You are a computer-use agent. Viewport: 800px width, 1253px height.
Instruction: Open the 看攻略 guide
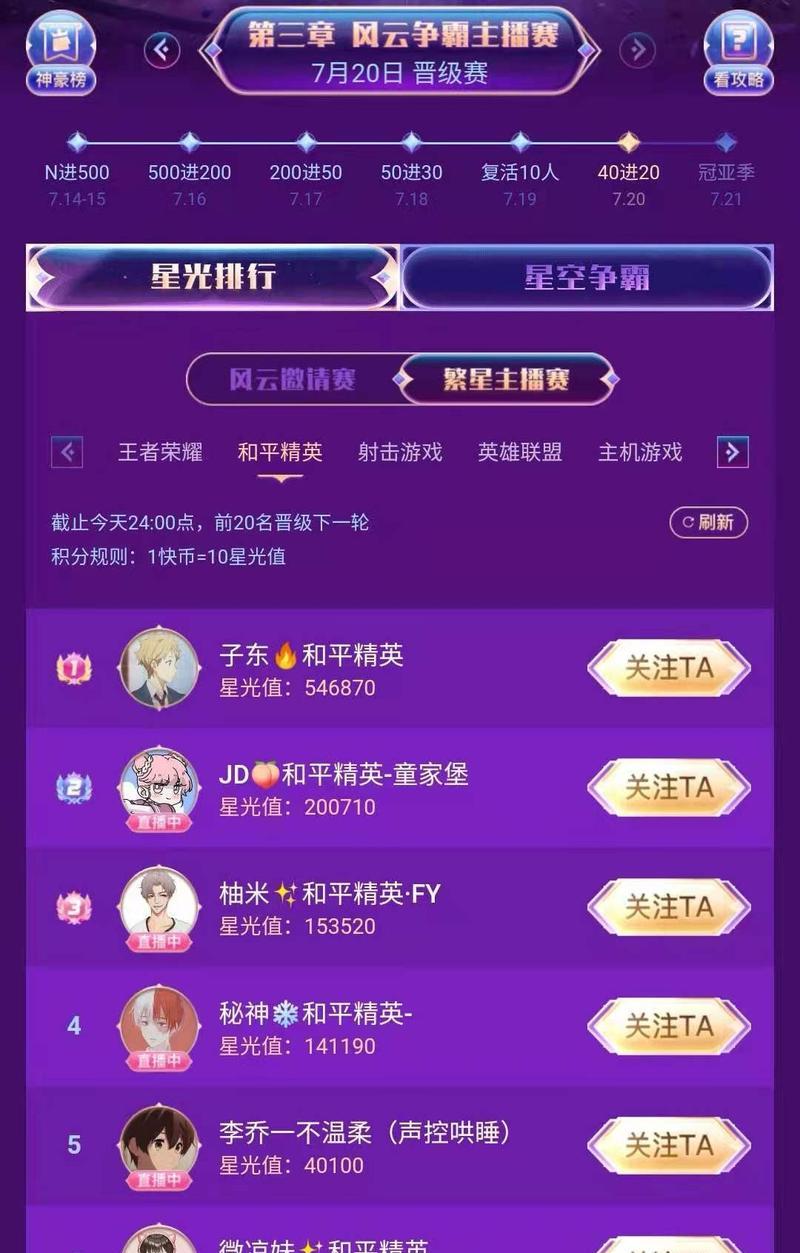tap(739, 54)
